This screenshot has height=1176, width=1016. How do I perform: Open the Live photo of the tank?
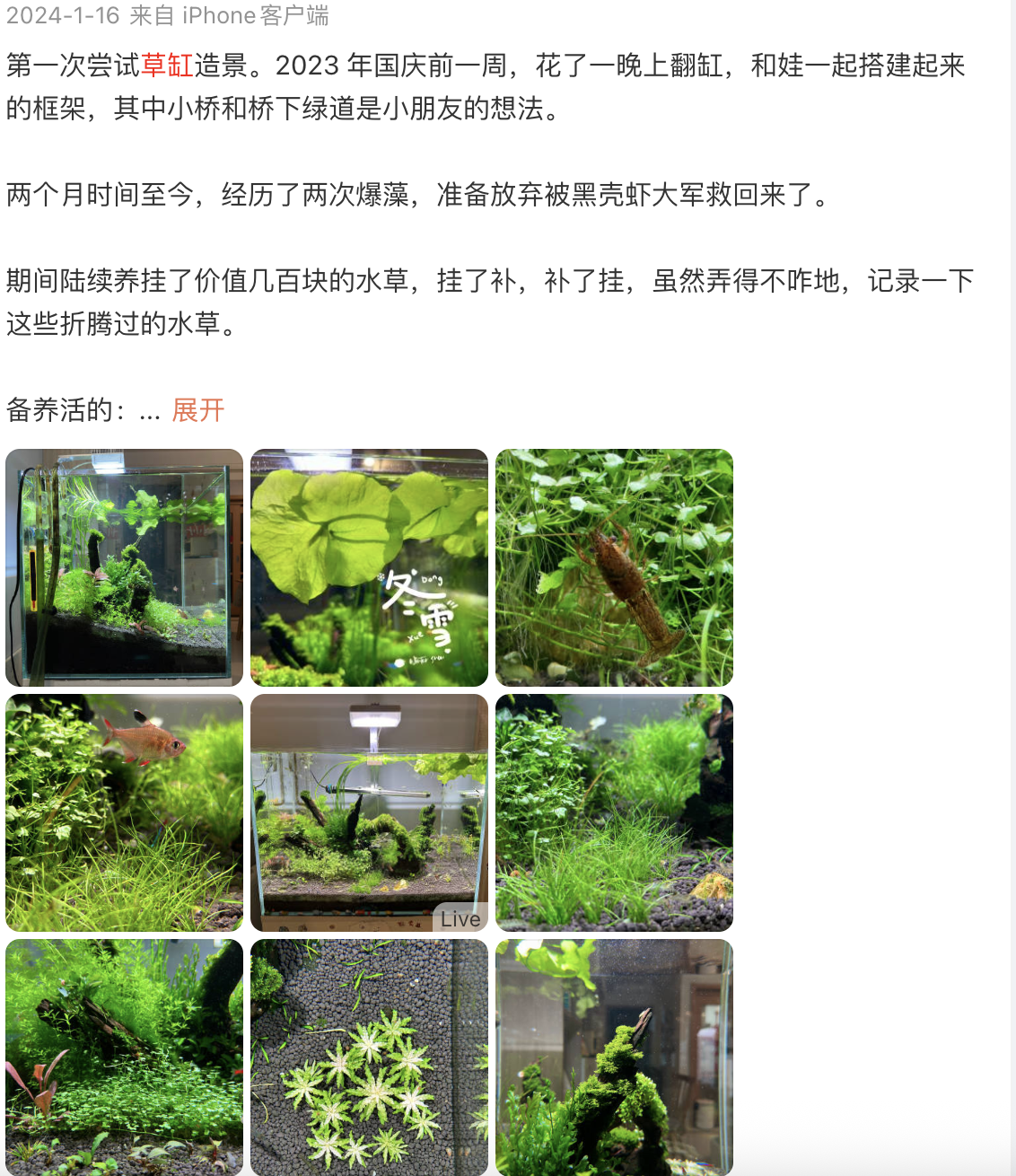[x=369, y=812]
